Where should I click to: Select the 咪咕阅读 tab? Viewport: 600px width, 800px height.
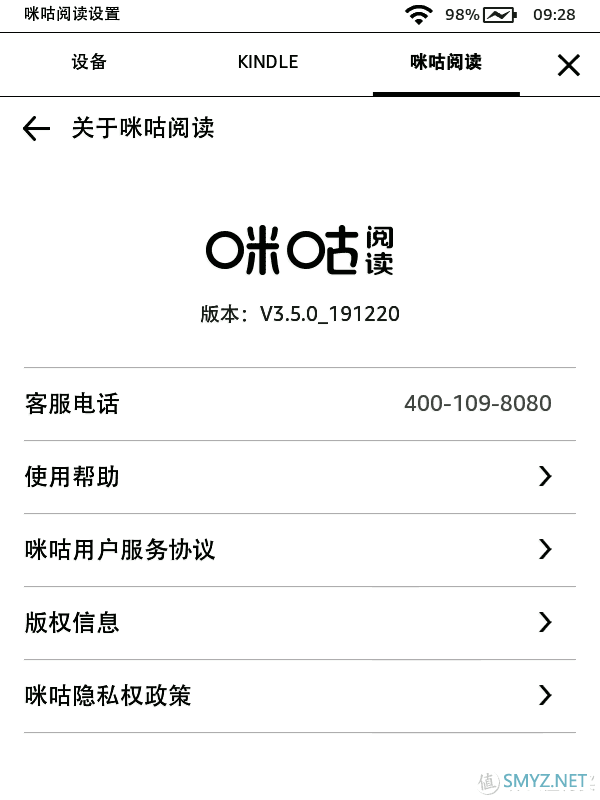point(446,62)
